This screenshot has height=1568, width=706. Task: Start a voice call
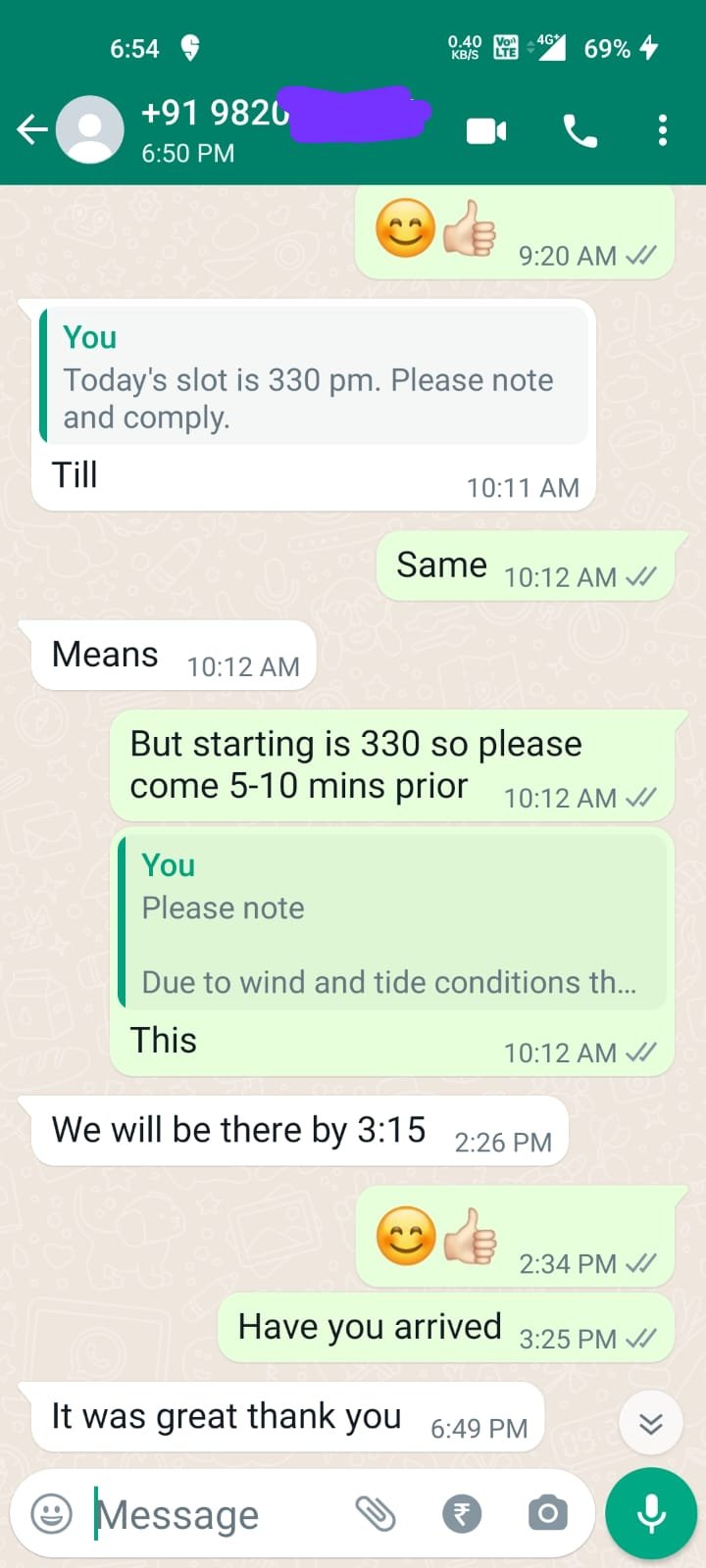tap(580, 130)
